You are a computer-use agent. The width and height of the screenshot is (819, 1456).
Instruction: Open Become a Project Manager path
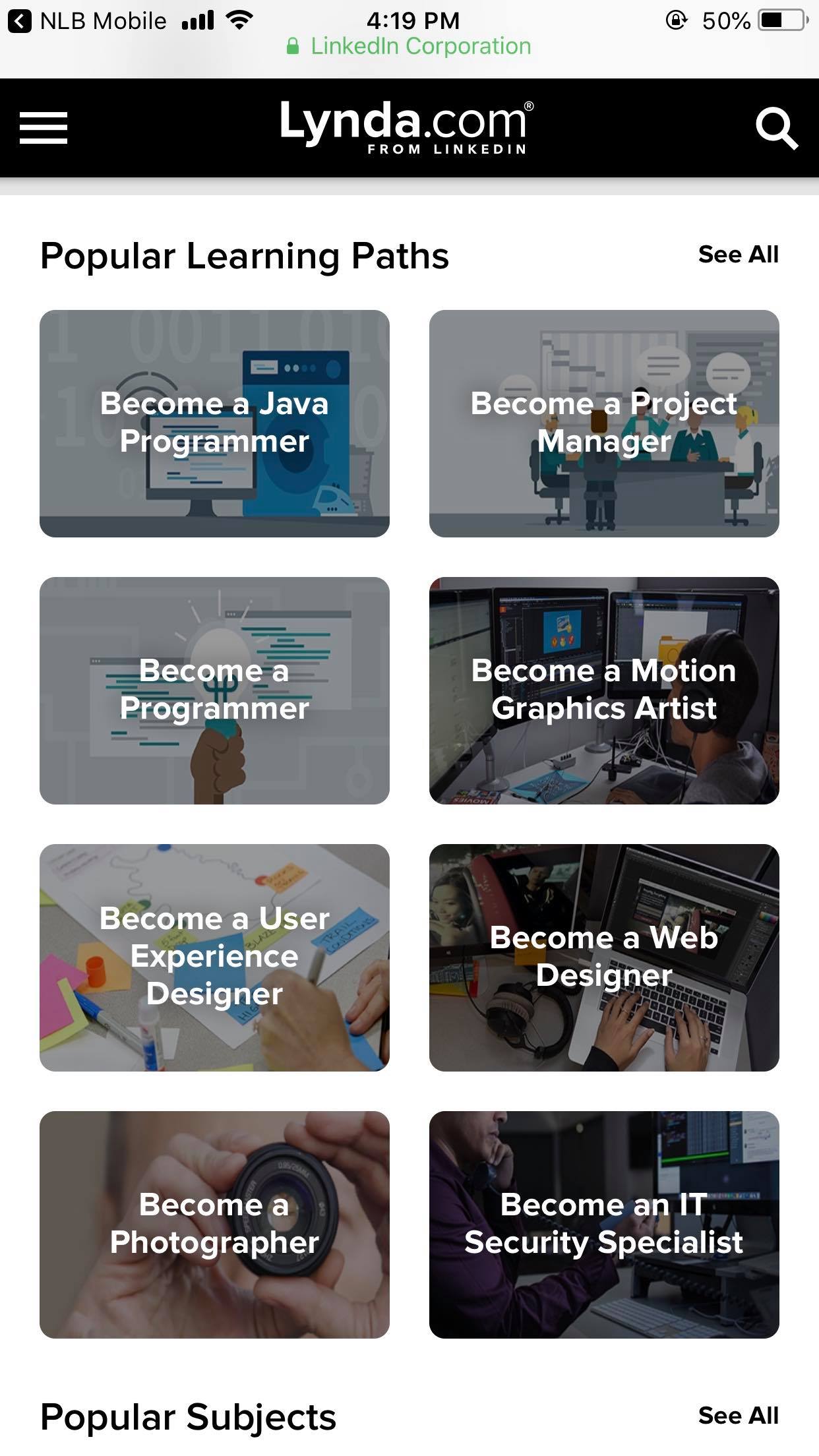pyautogui.click(x=604, y=423)
